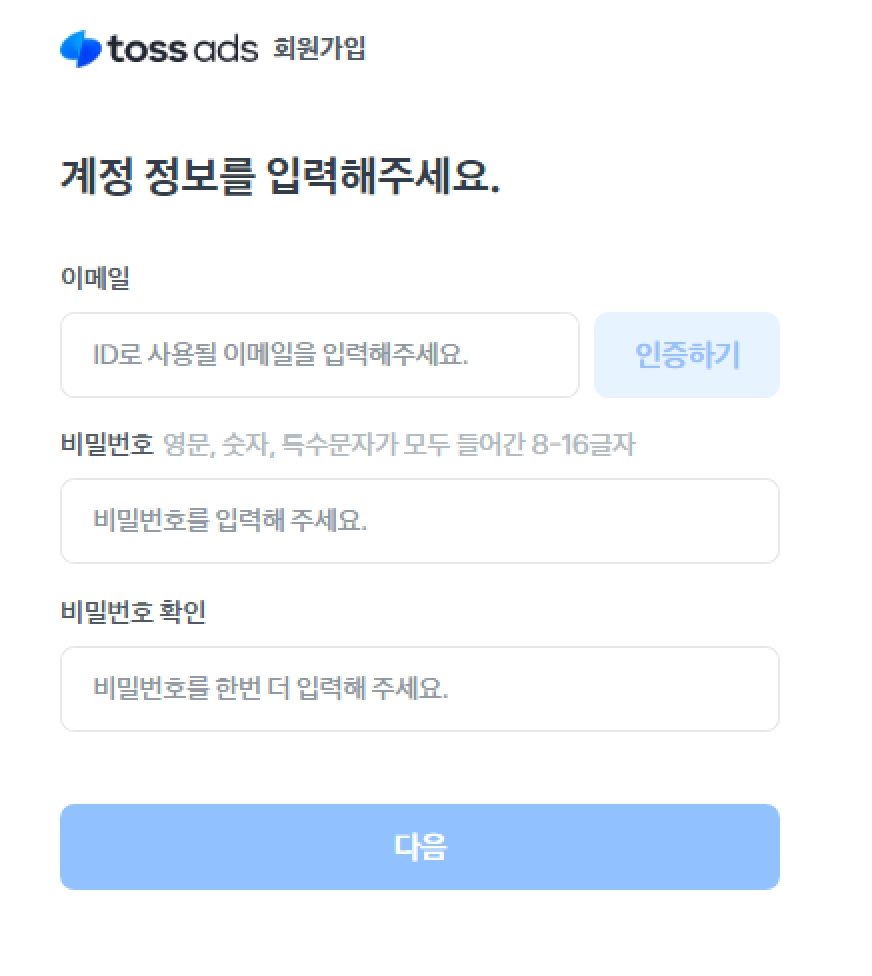Select the 비밀번호 확인 confirmation field
Image resolution: width=872 pixels, height=976 pixels.
(x=420, y=689)
